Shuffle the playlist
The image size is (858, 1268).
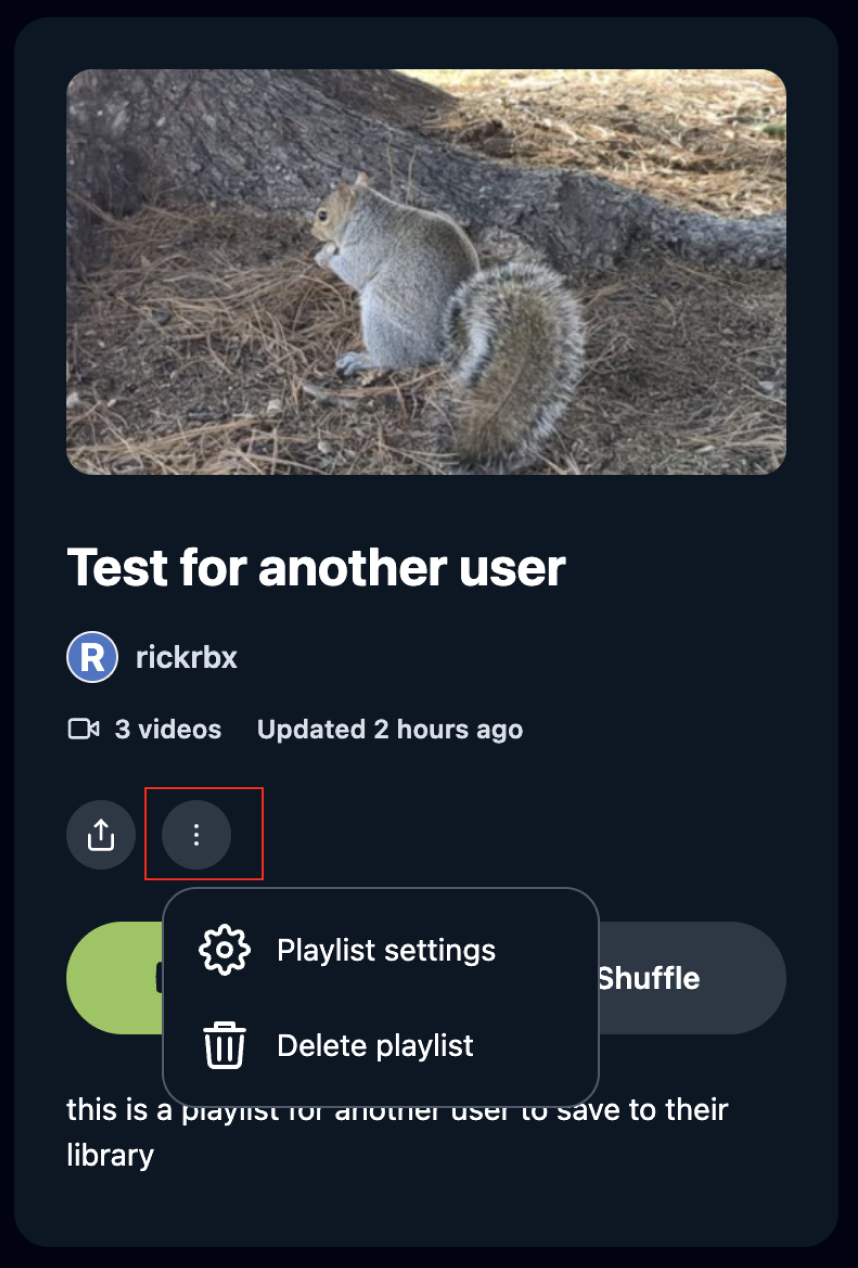pyautogui.click(x=690, y=978)
